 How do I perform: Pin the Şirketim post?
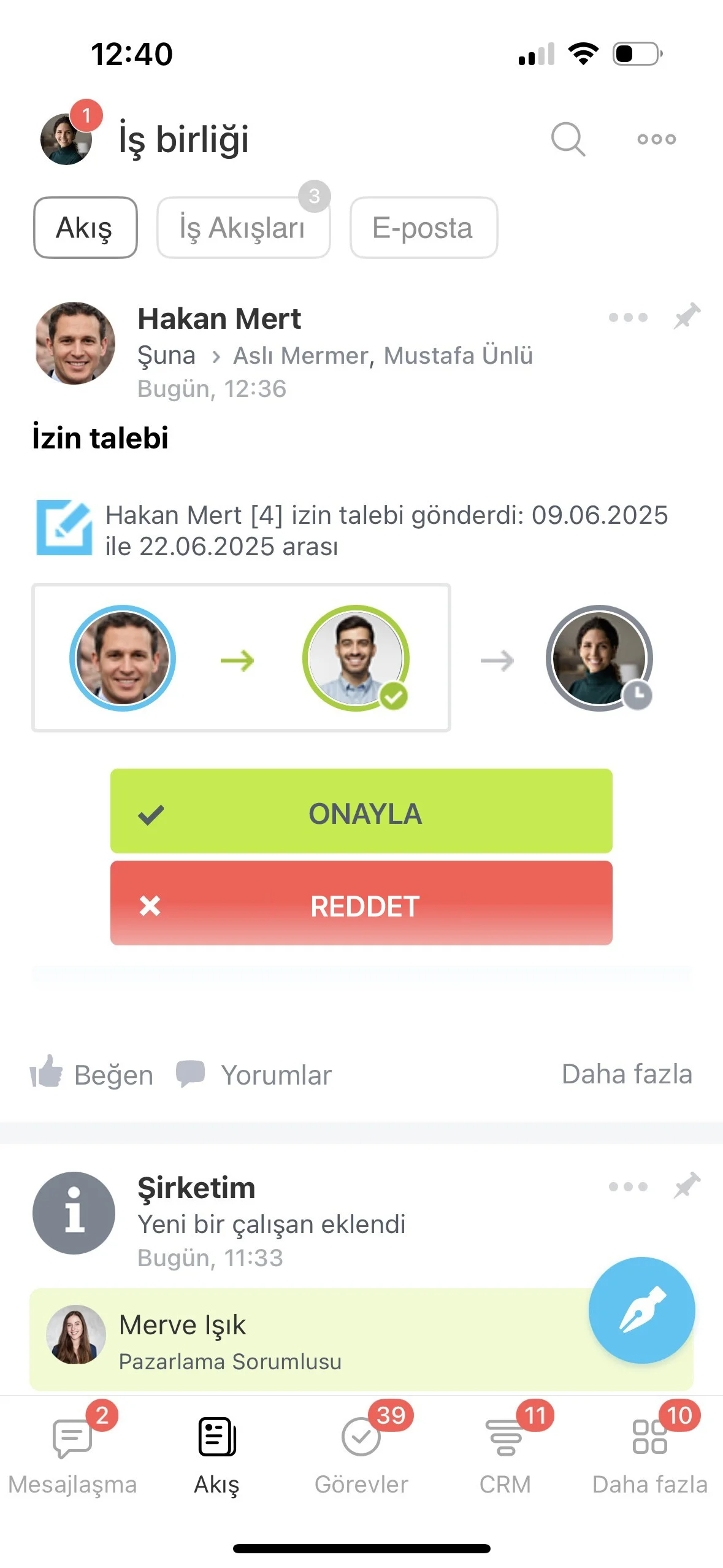tap(687, 1186)
